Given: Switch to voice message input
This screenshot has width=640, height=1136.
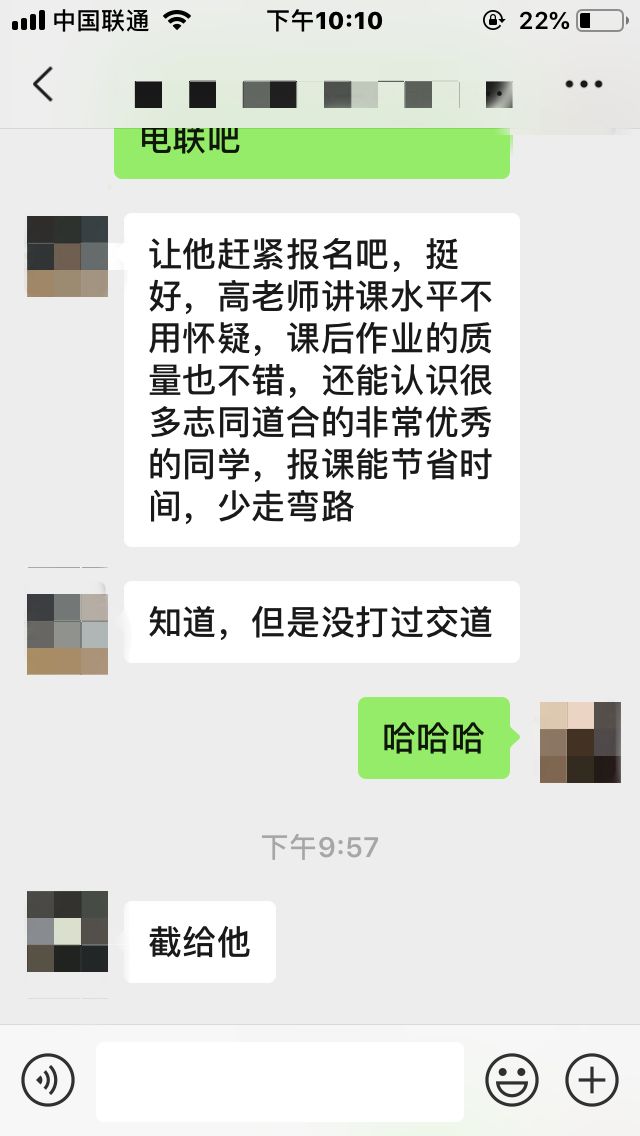Looking at the screenshot, I should 48,1081.
